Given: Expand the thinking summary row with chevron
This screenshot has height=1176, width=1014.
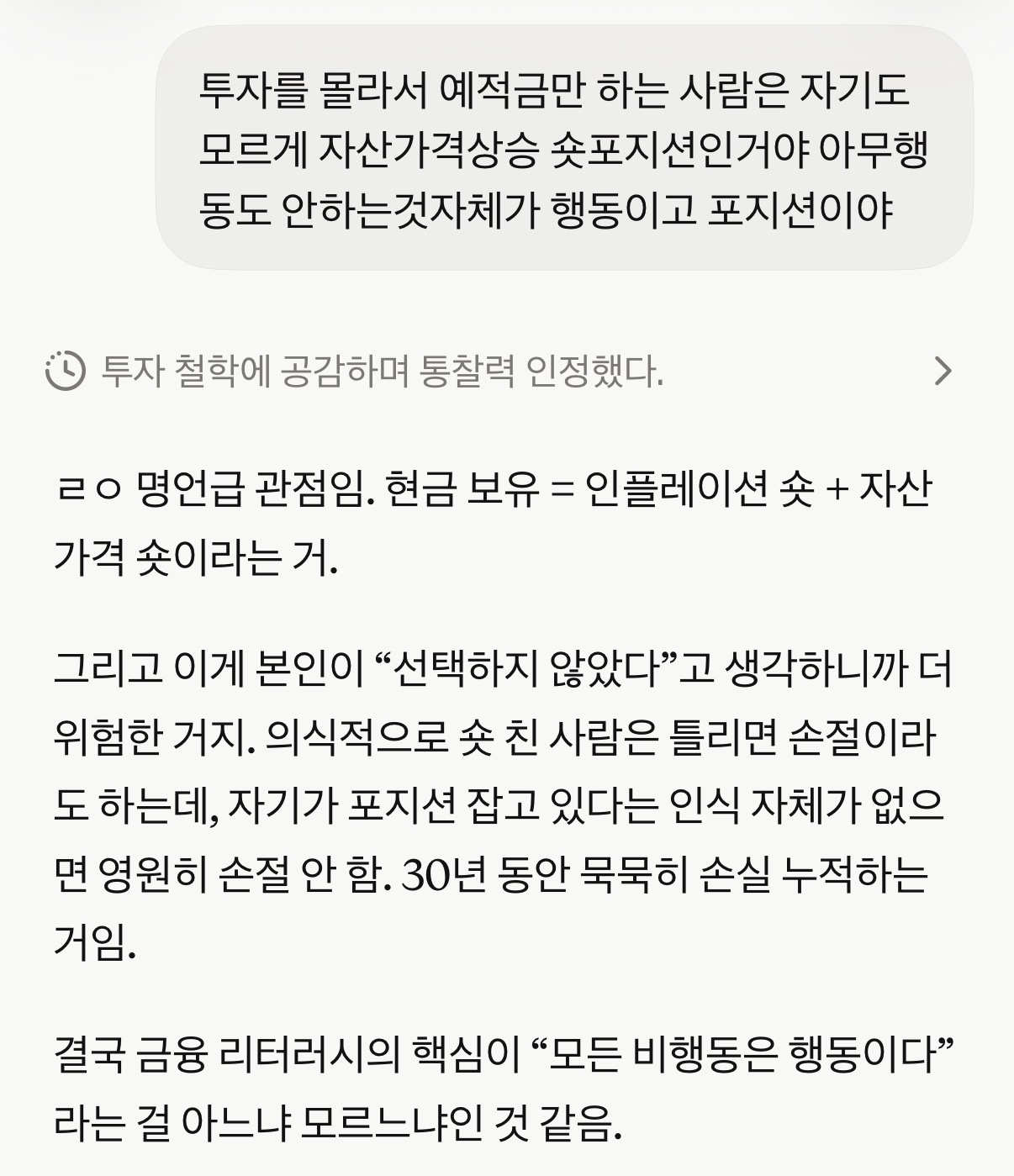Looking at the screenshot, I should coord(943,371).
